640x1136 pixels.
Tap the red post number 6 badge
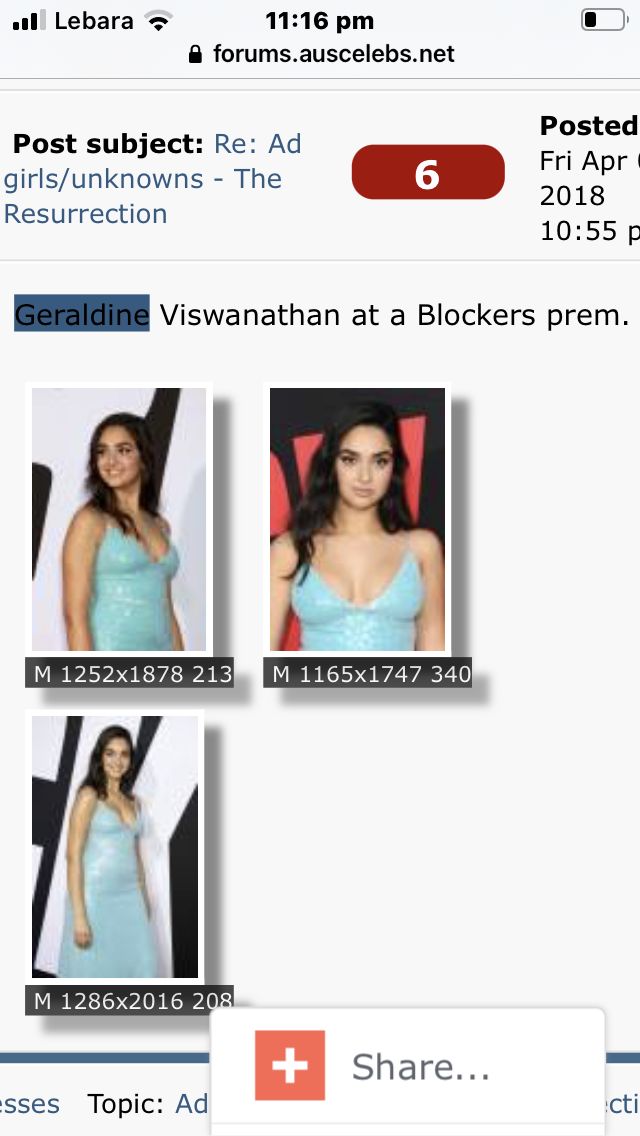click(427, 173)
